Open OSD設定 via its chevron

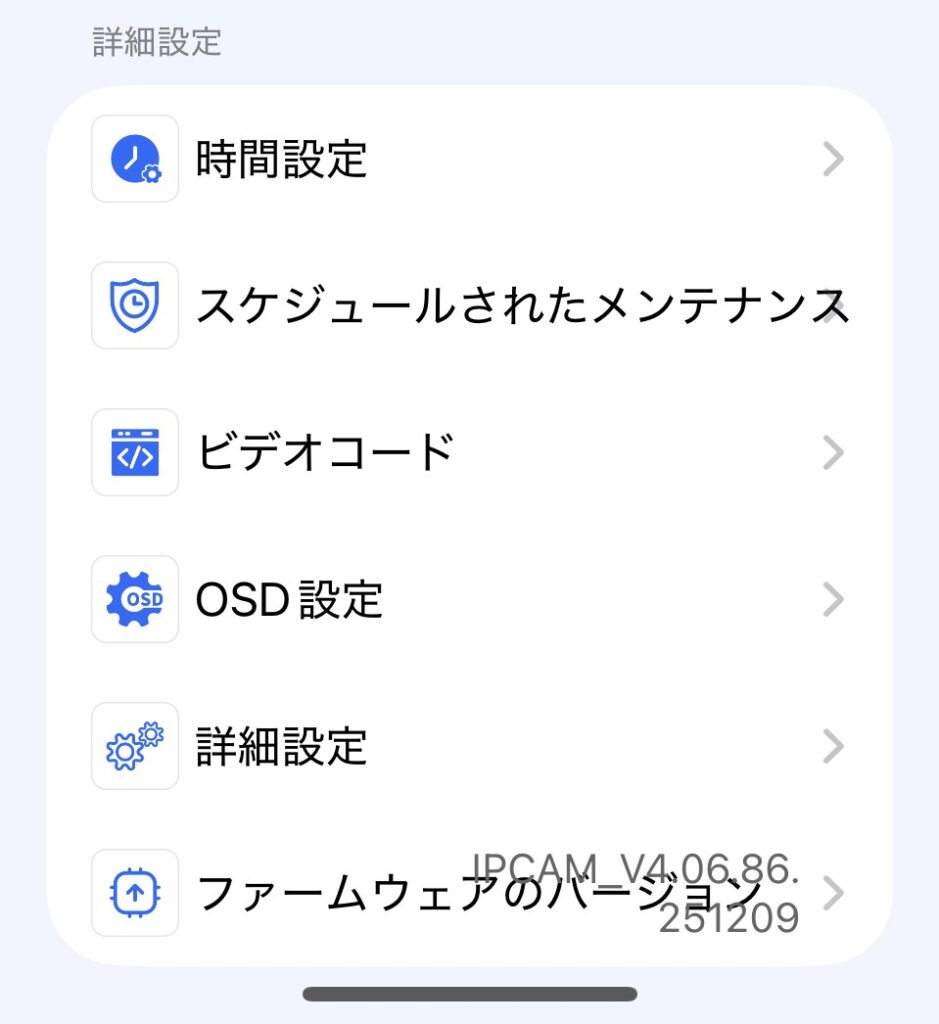[833, 599]
